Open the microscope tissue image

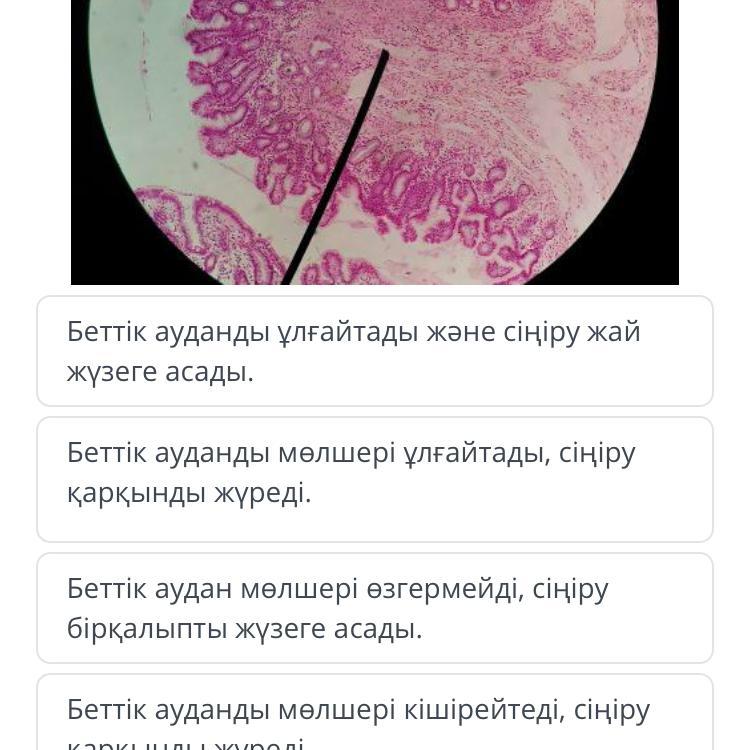pyautogui.click(x=374, y=140)
